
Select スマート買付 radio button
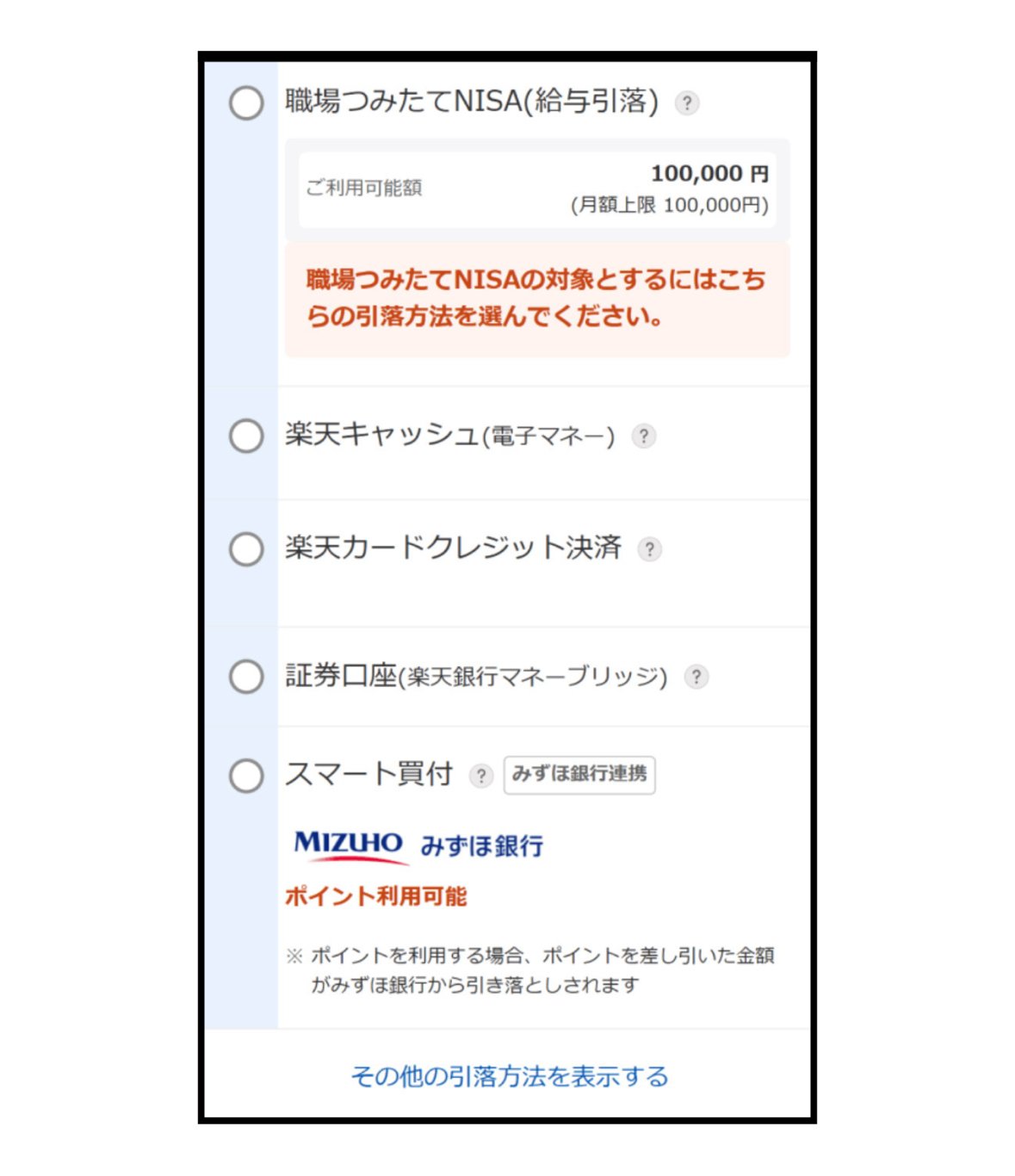click(246, 775)
